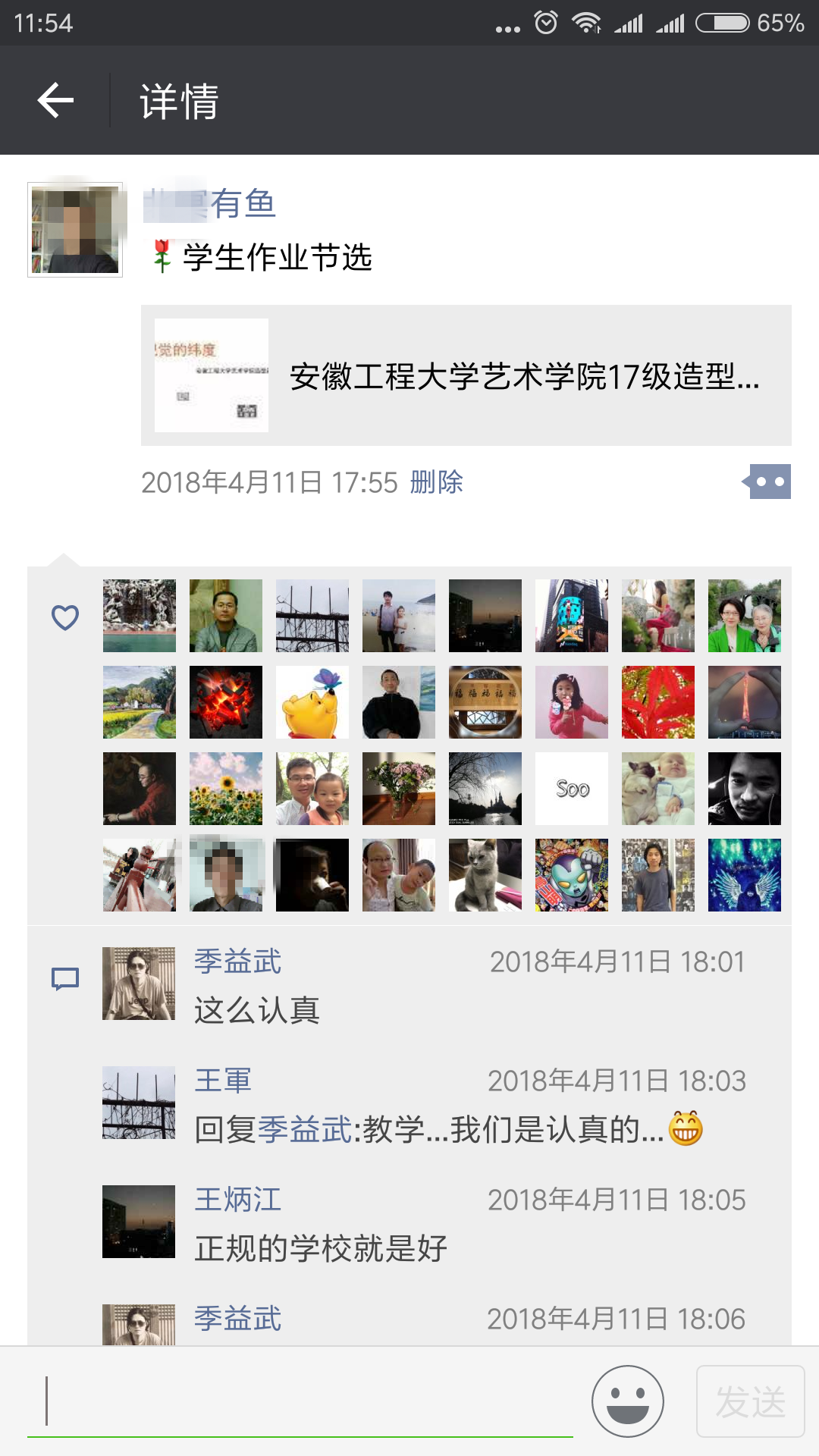This screenshot has width=819, height=1456.
Task: Tap the 发送 send button
Action: [750, 1401]
